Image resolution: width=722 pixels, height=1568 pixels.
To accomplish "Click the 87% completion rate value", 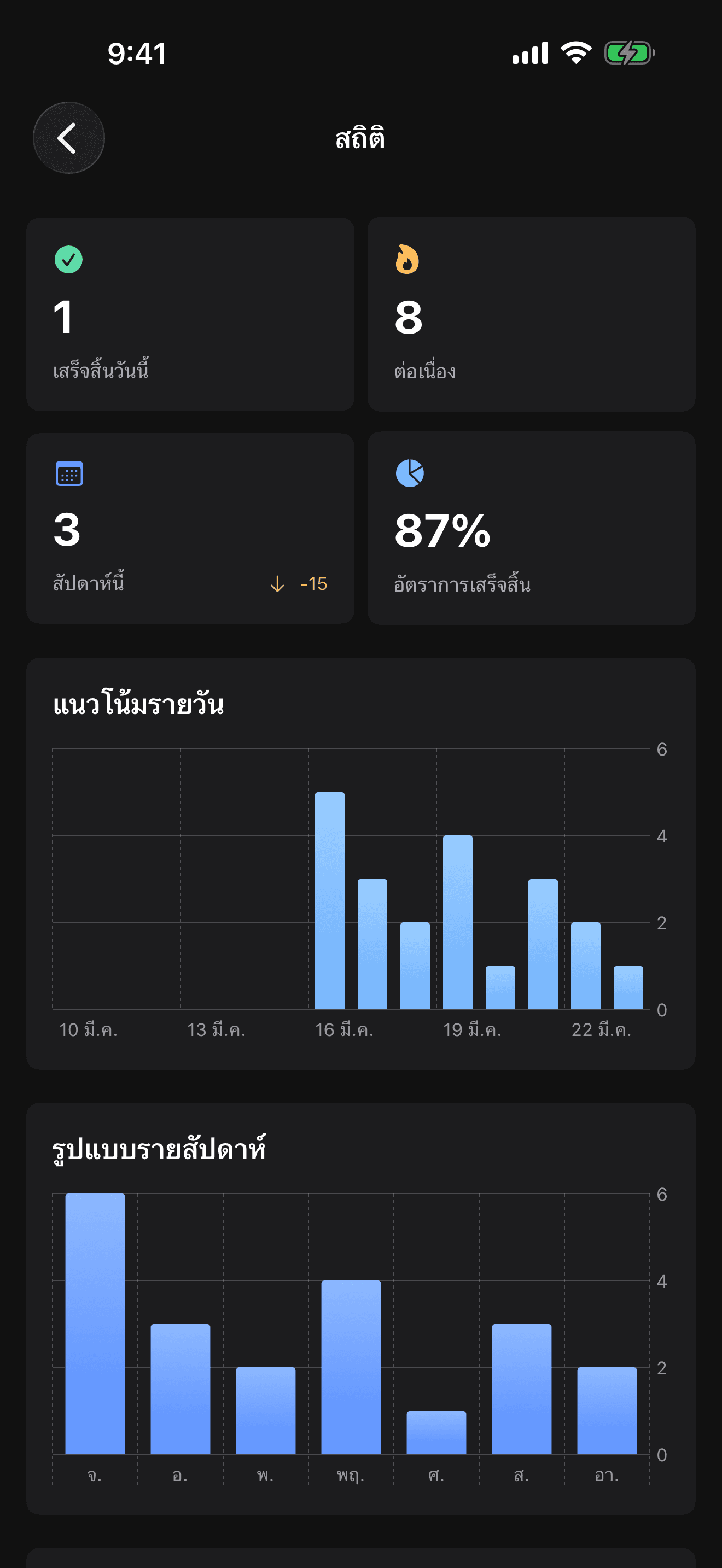I will coord(442,531).
